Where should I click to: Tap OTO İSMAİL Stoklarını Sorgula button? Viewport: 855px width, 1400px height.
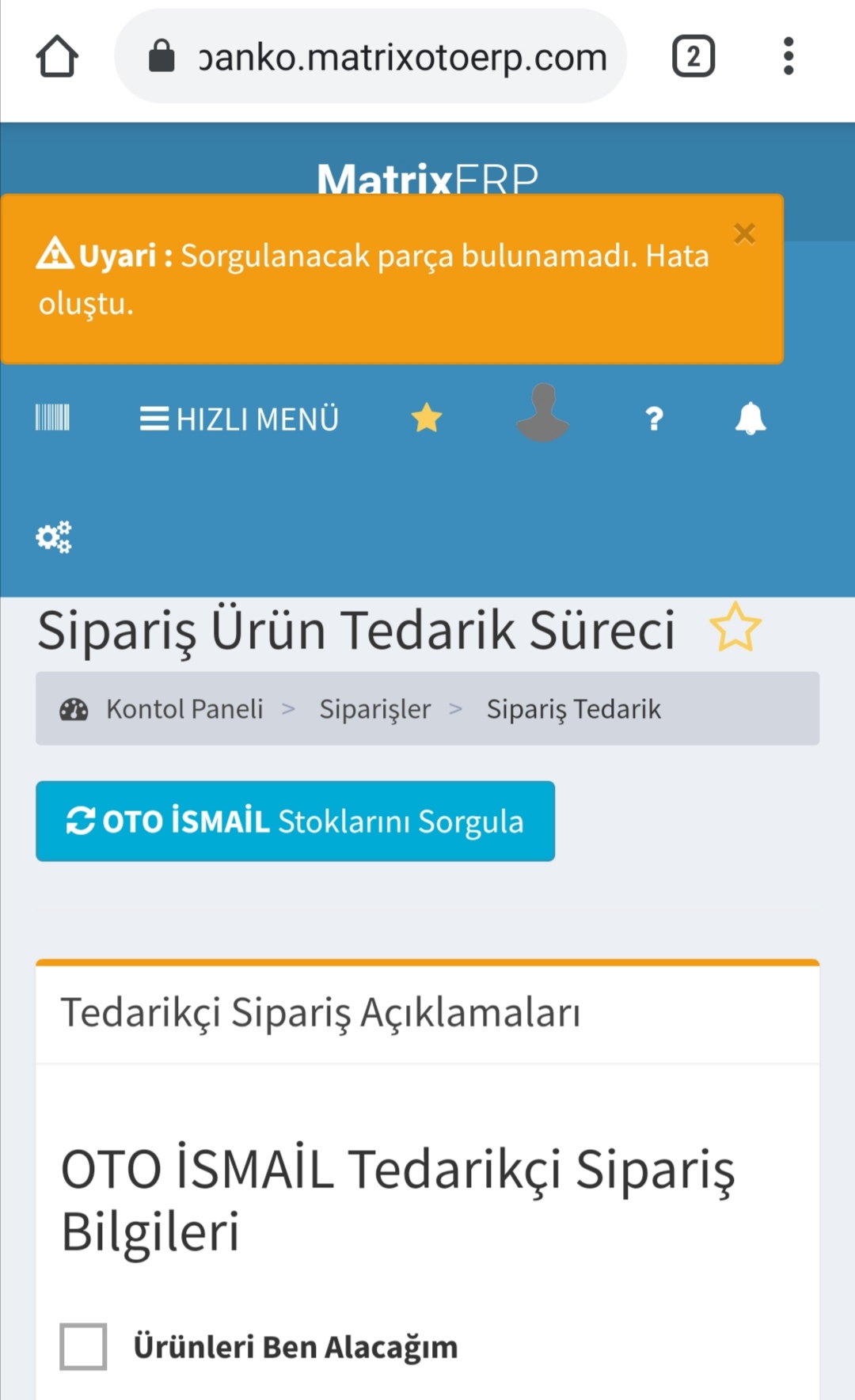pos(295,821)
